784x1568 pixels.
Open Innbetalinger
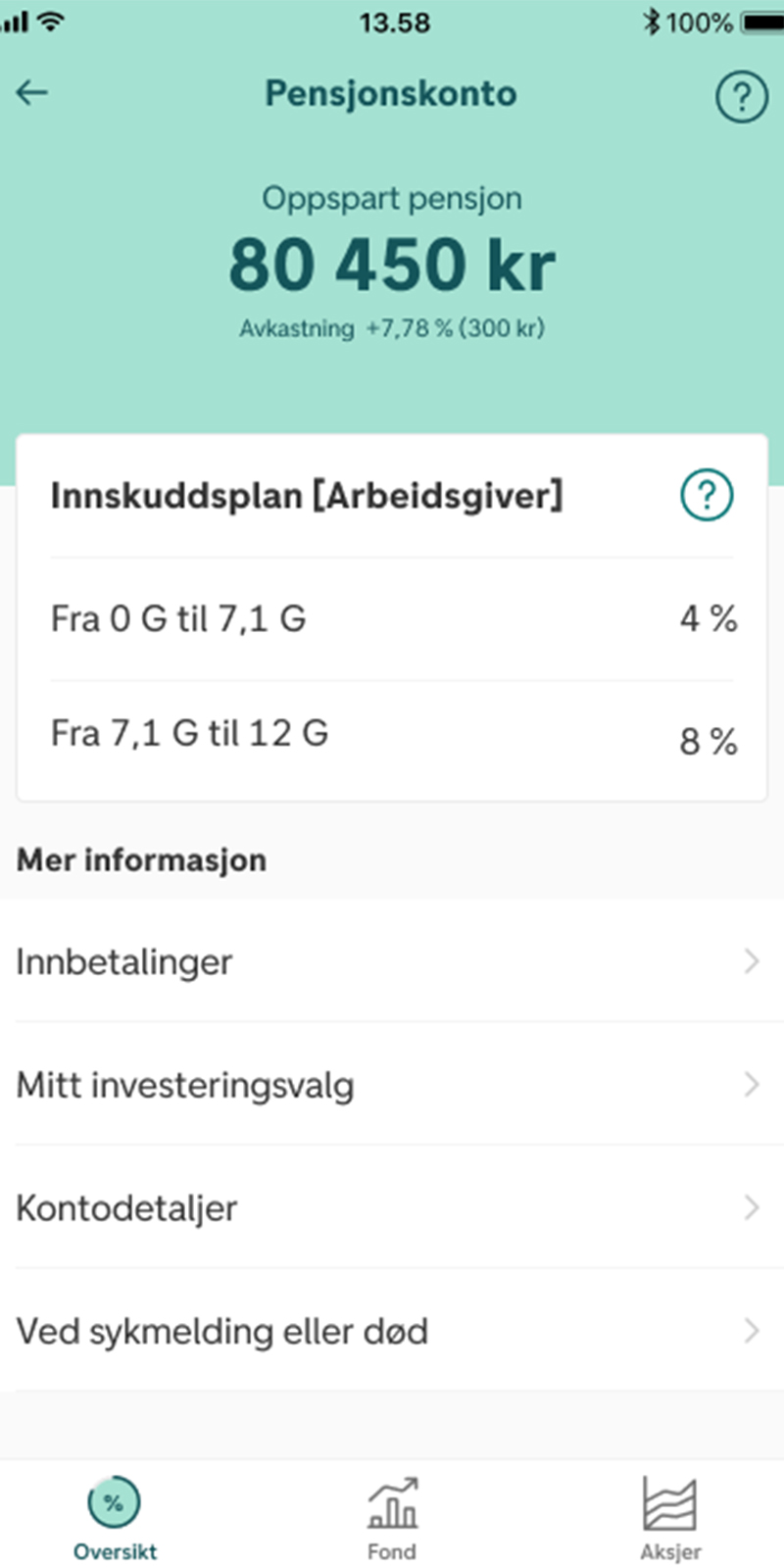pyautogui.click(x=392, y=961)
